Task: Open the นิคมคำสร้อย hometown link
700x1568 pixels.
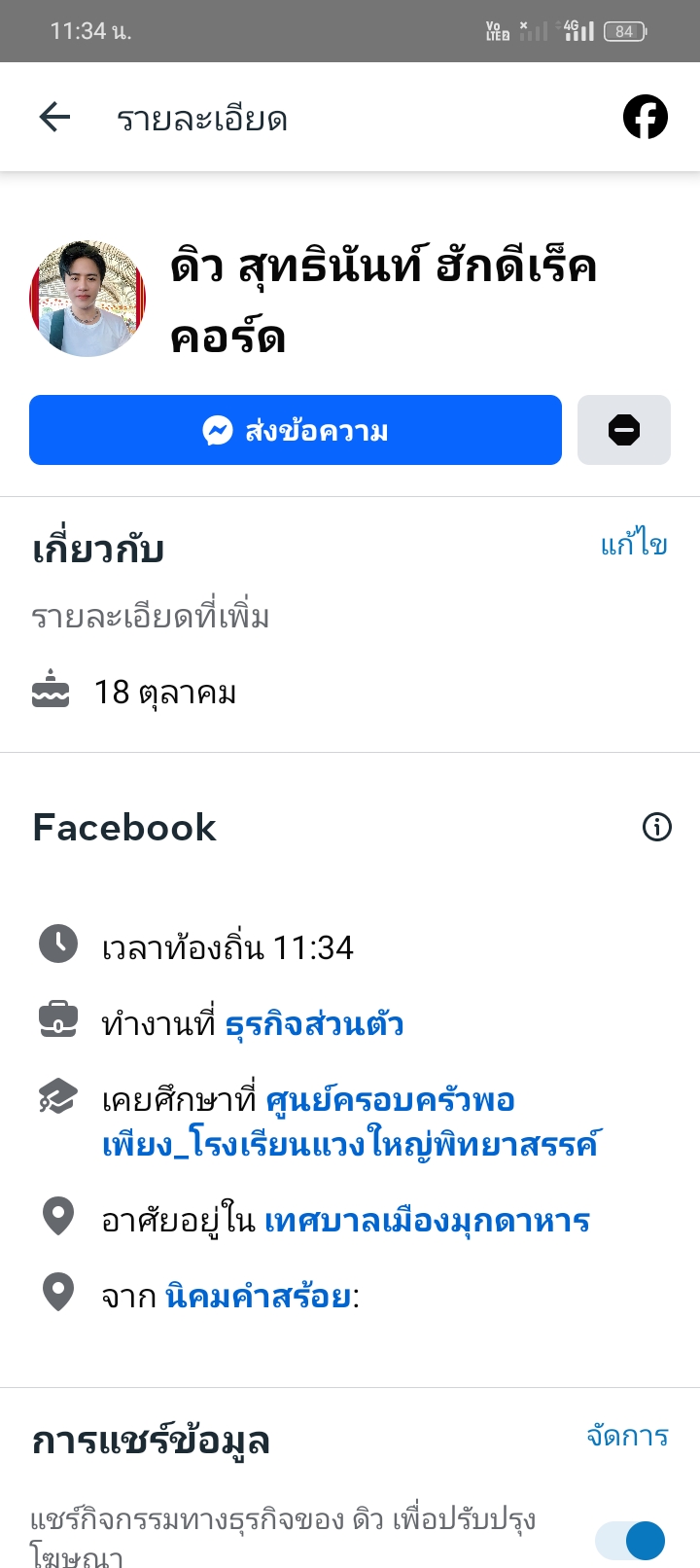Action: pyautogui.click(x=259, y=1296)
